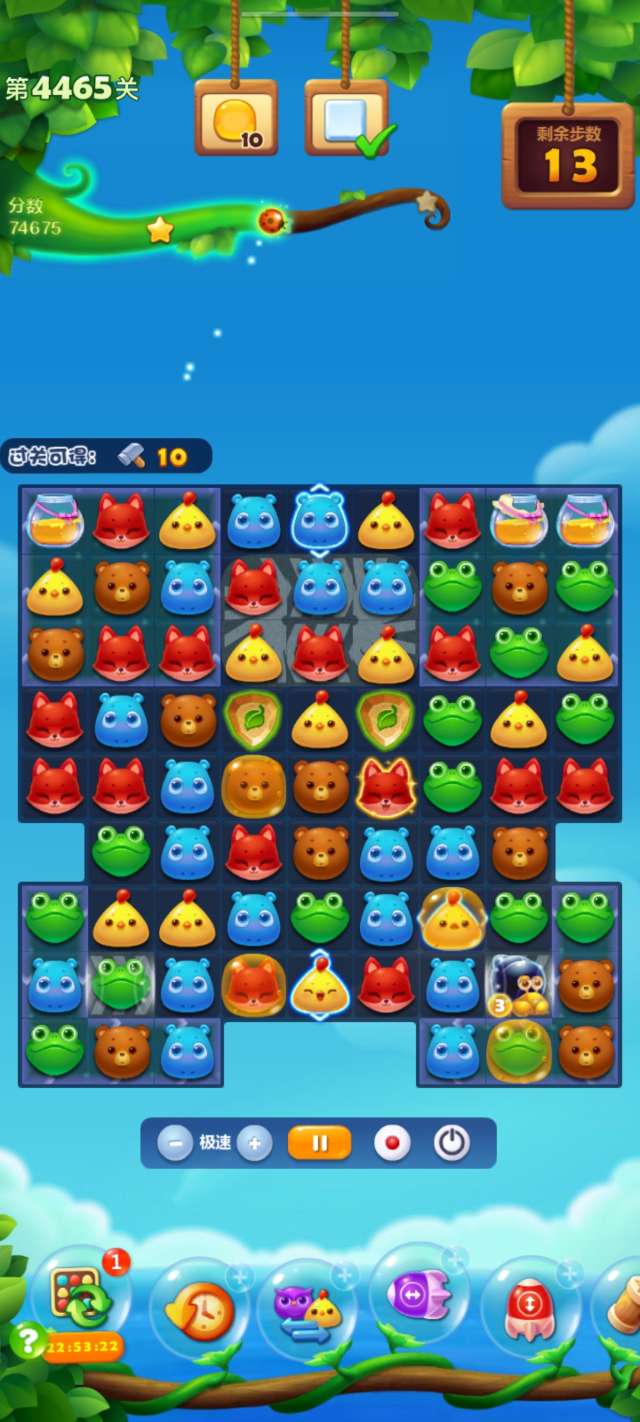Tap the glowing fox tile with golden border
The width and height of the screenshot is (640, 1422).
(x=386, y=785)
